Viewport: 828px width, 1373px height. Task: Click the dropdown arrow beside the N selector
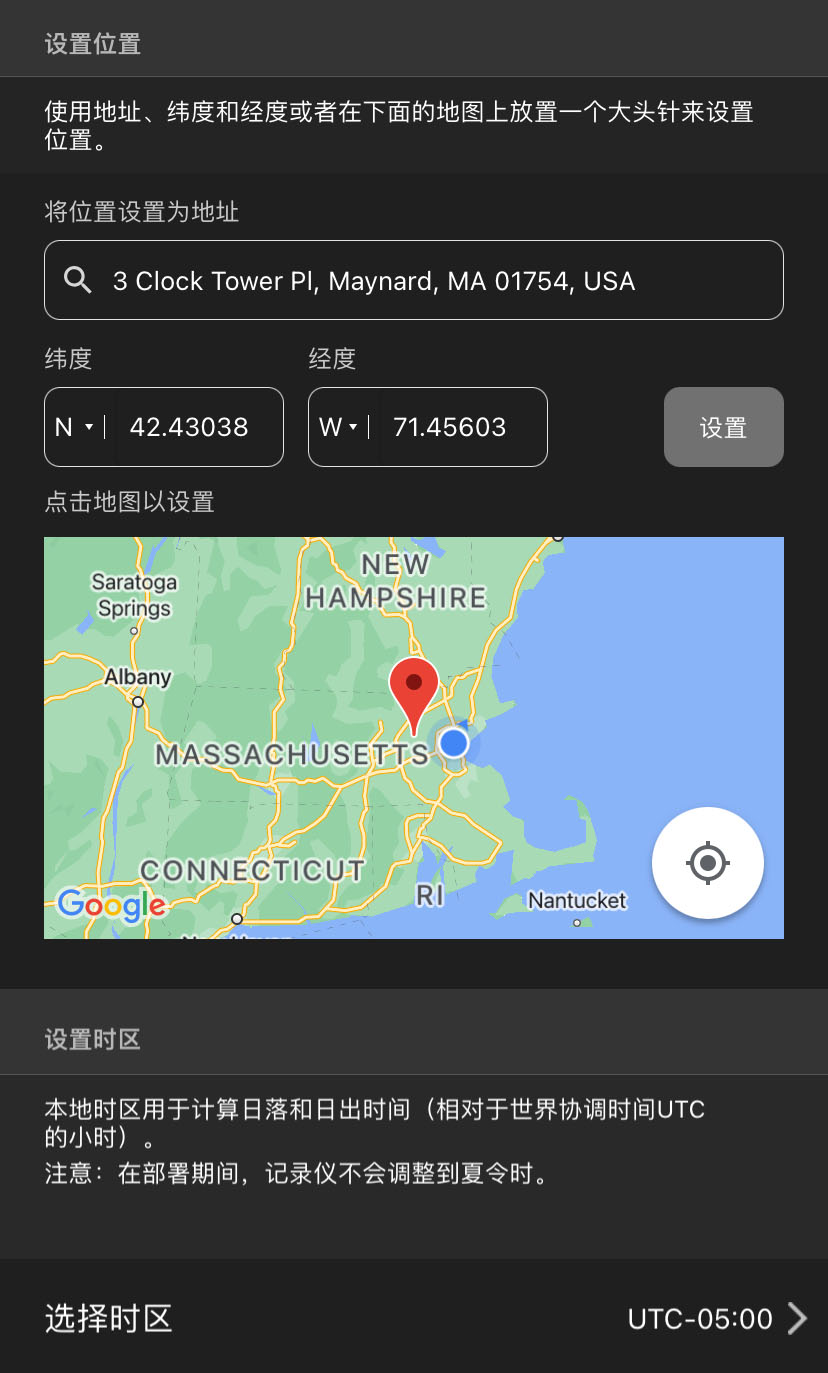click(90, 427)
